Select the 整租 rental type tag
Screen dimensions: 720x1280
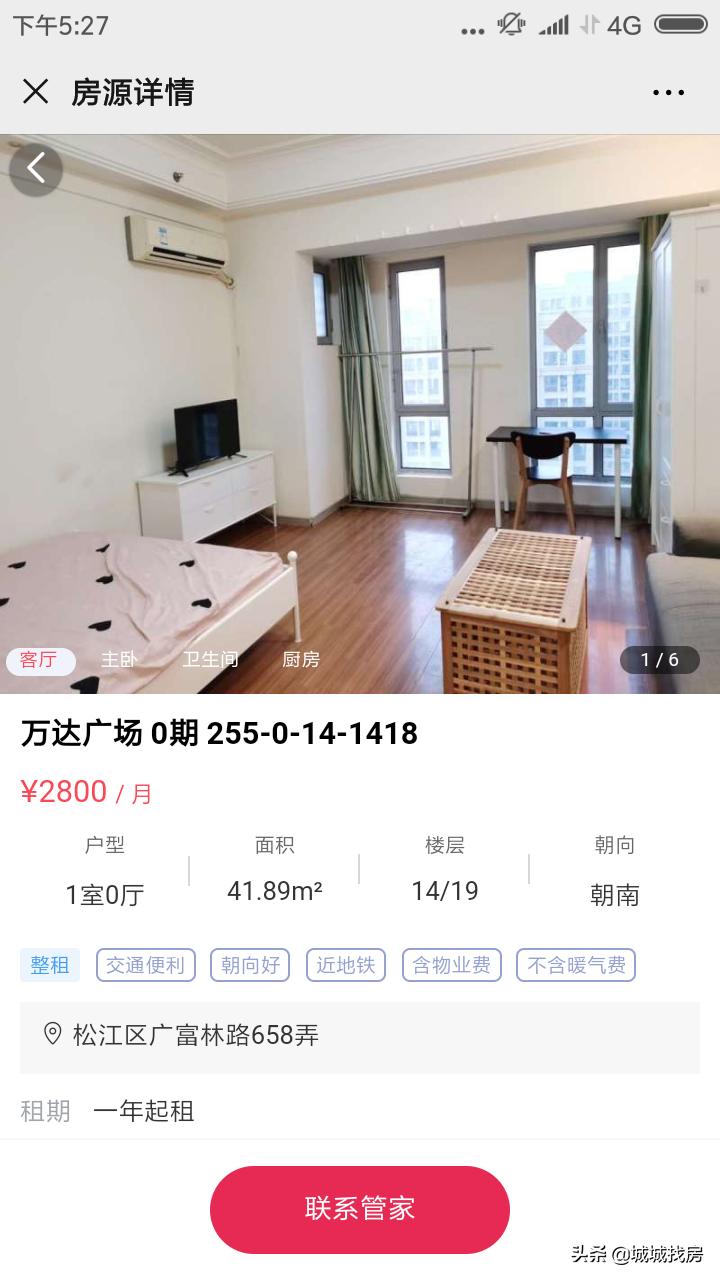click(x=49, y=965)
